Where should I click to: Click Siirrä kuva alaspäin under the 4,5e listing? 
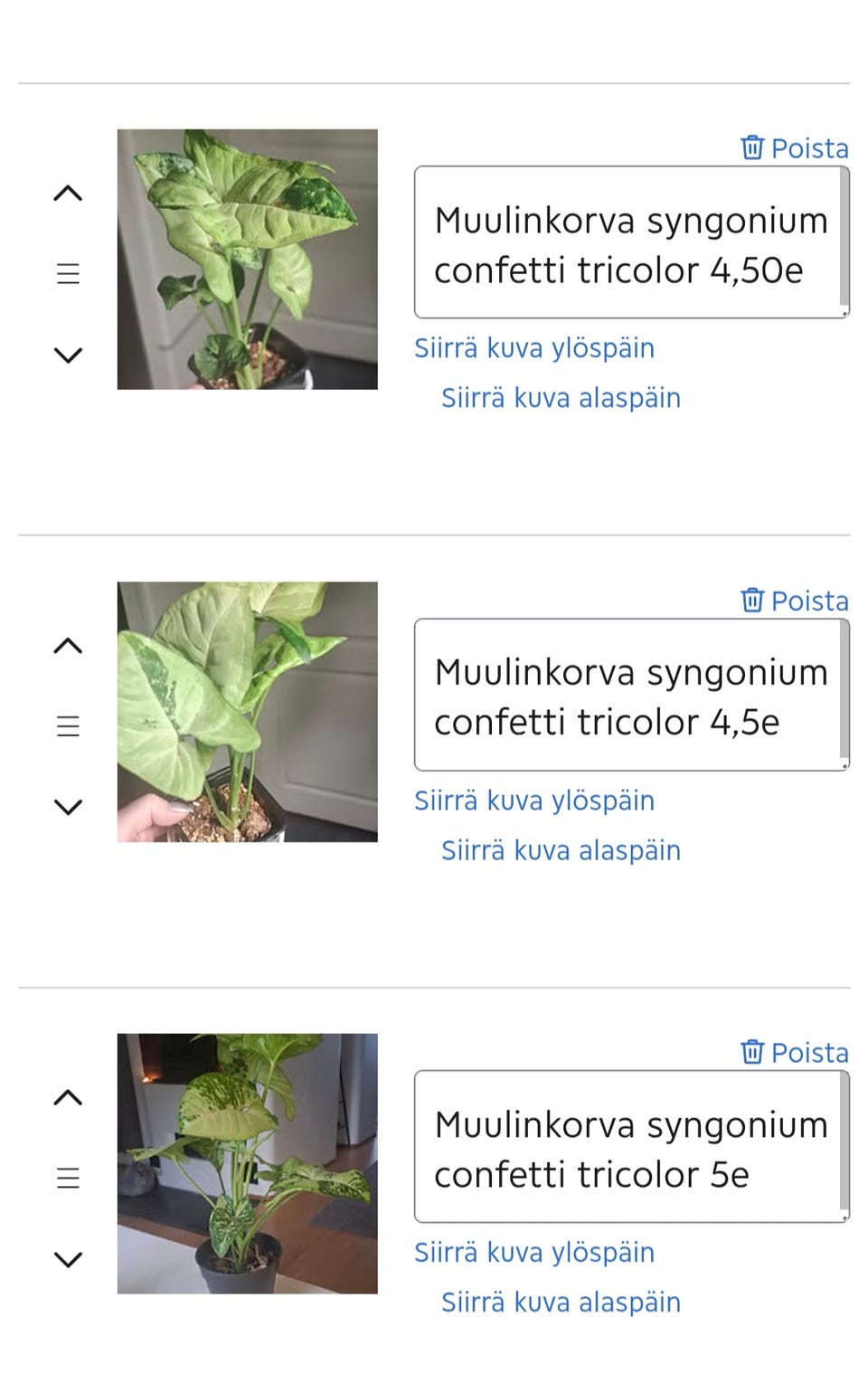[561, 849]
